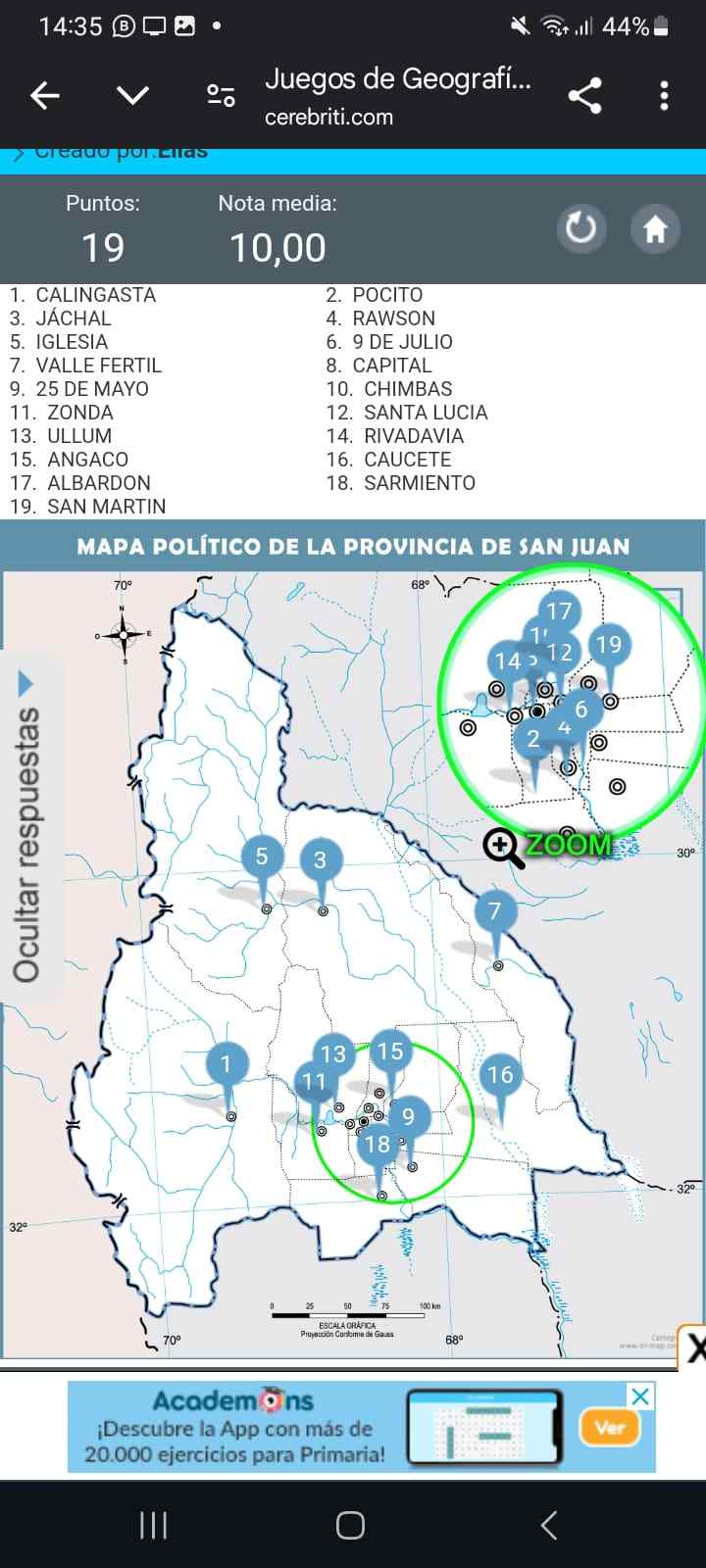Minimize the tab with the down chevron
The height and width of the screenshot is (1568, 706).
[x=132, y=96]
